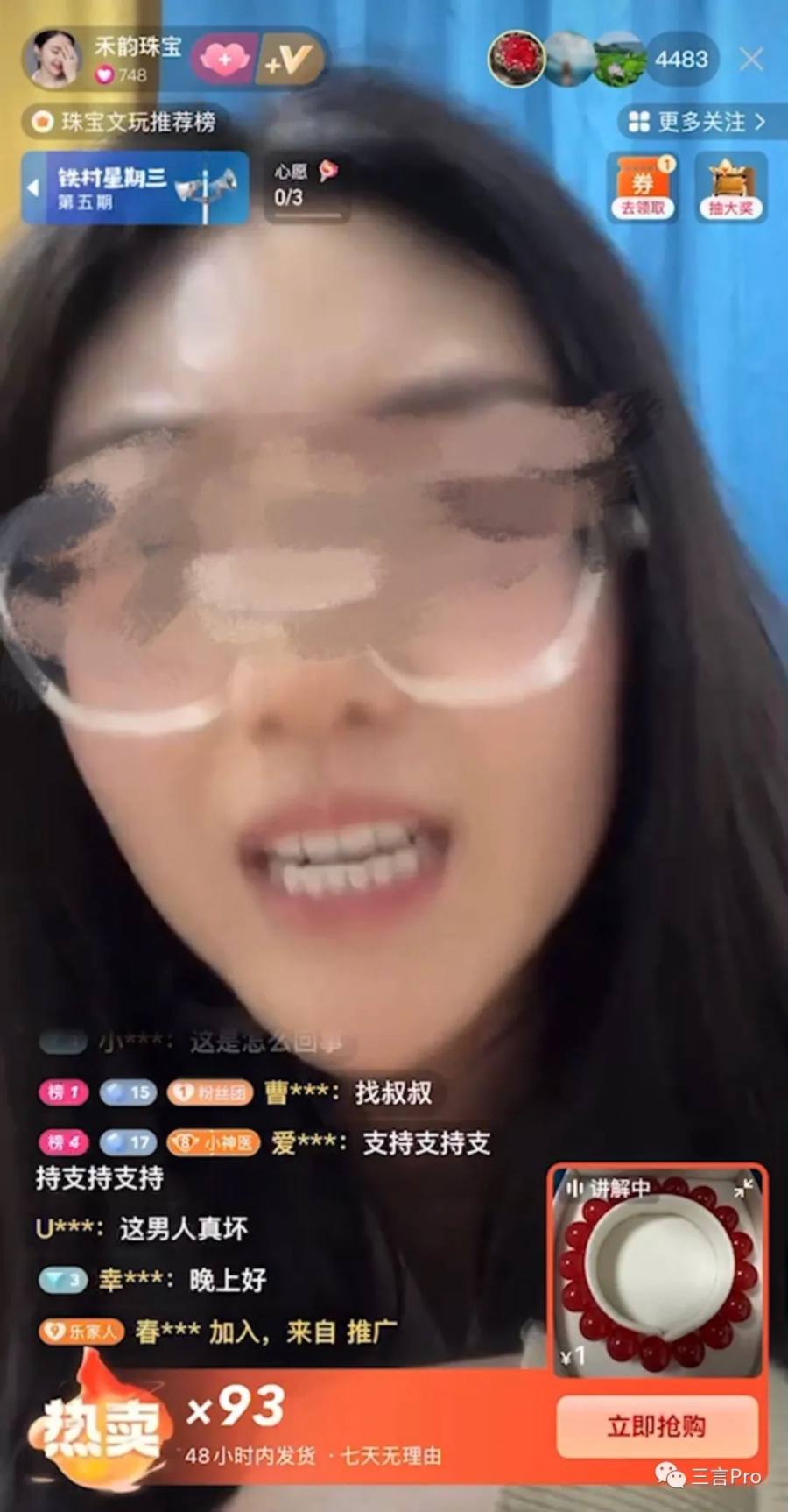Image resolution: width=788 pixels, height=1512 pixels.
Task: Open 珠宝文玩推荐榜 ranking
Action: click(125, 122)
